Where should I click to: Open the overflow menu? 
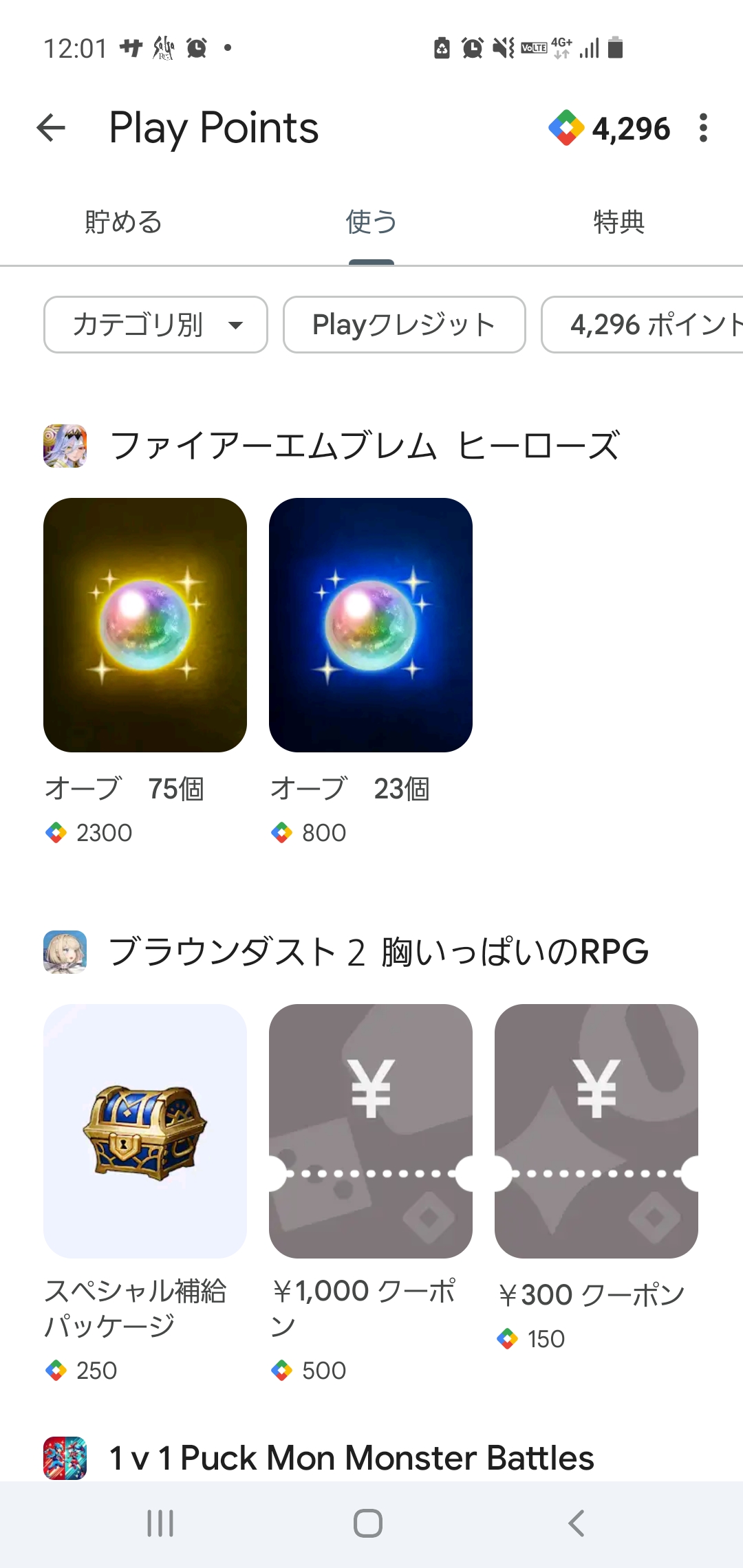pyautogui.click(x=702, y=128)
